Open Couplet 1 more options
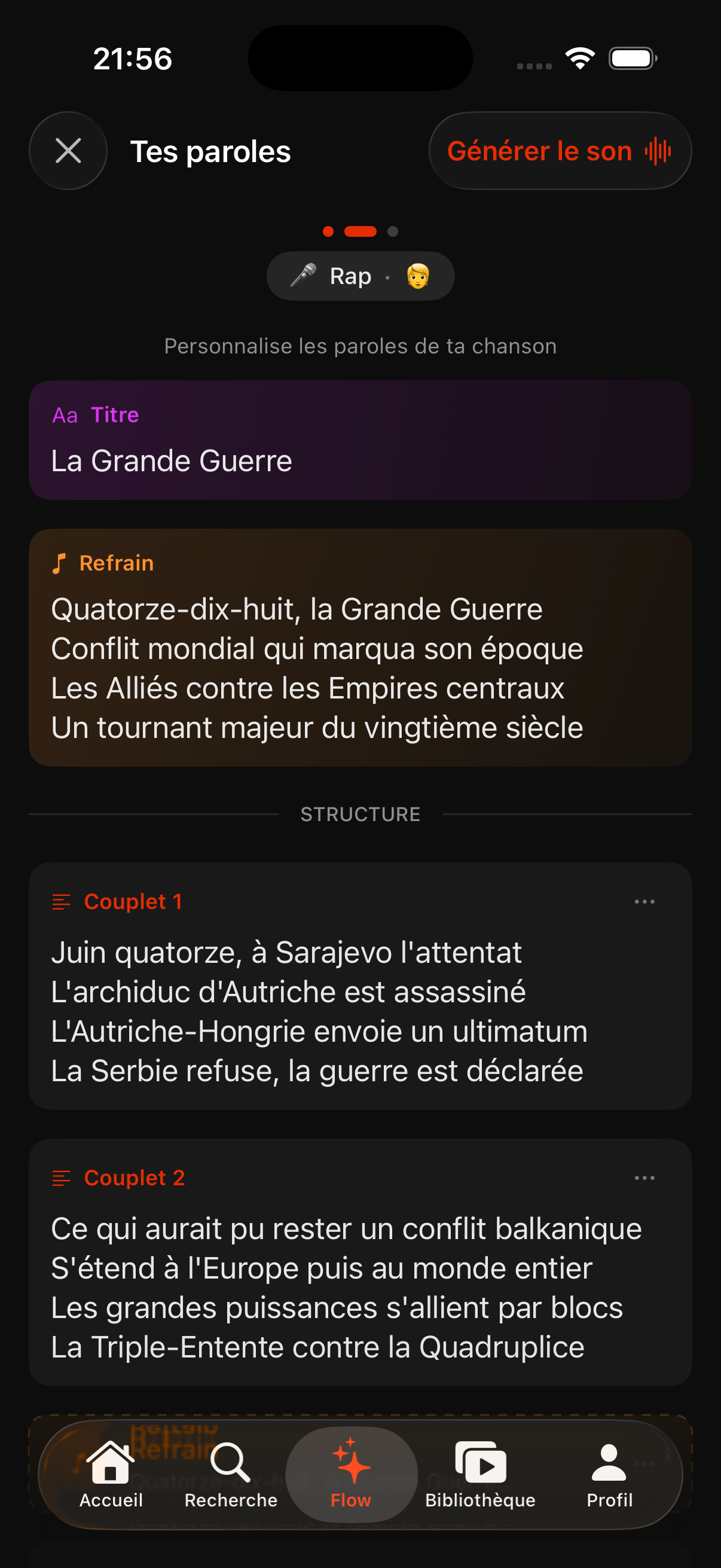721x1568 pixels. [x=644, y=901]
